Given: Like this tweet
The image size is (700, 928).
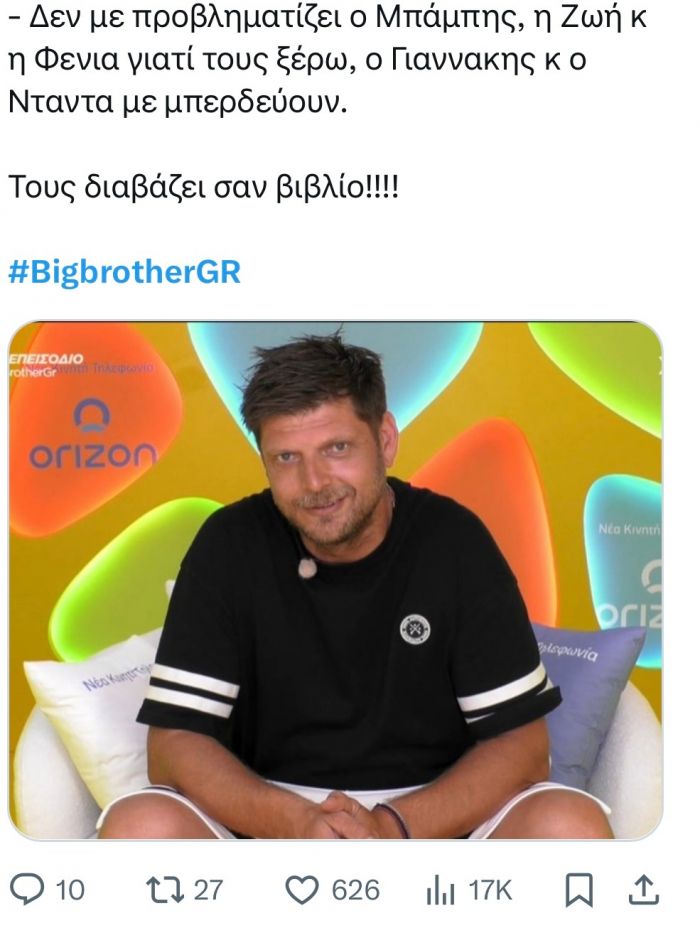Looking at the screenshot, I should (x=301, y=888).
